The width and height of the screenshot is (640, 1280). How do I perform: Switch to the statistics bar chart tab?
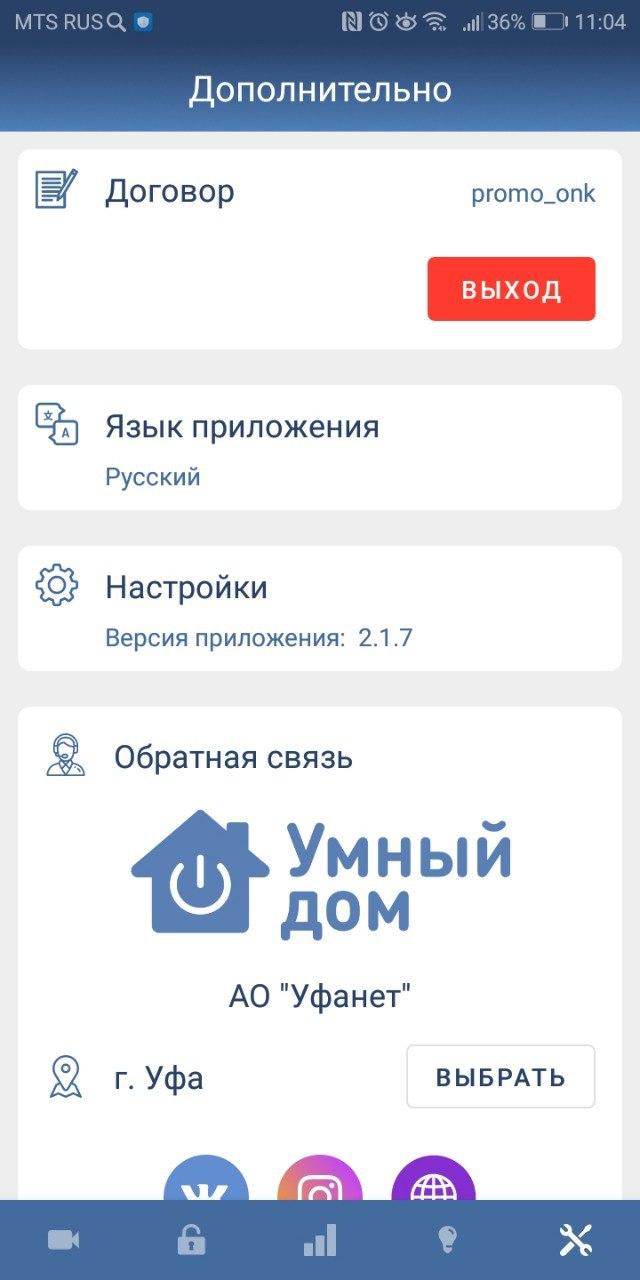(x=320, y=1241)
